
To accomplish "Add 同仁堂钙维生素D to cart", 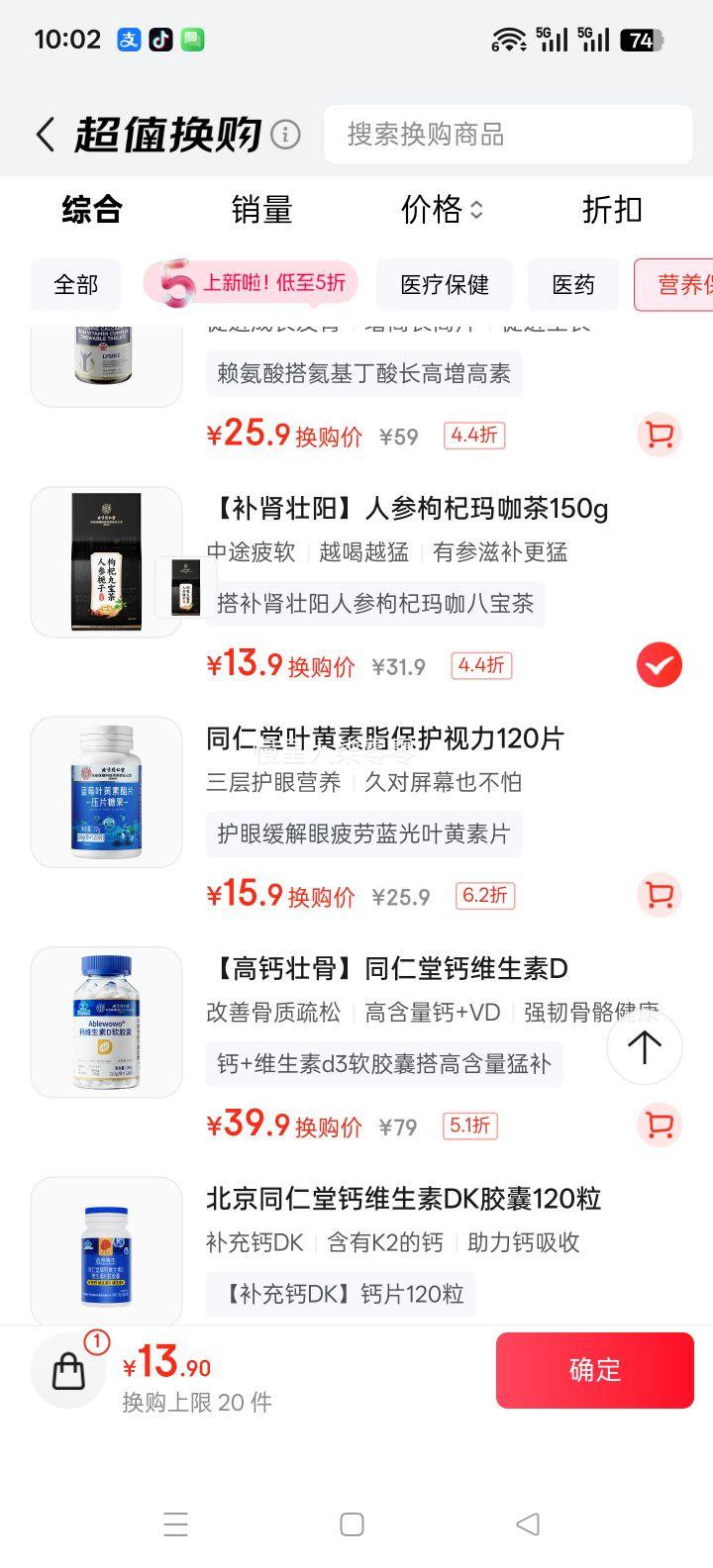I will point(659,1125).
